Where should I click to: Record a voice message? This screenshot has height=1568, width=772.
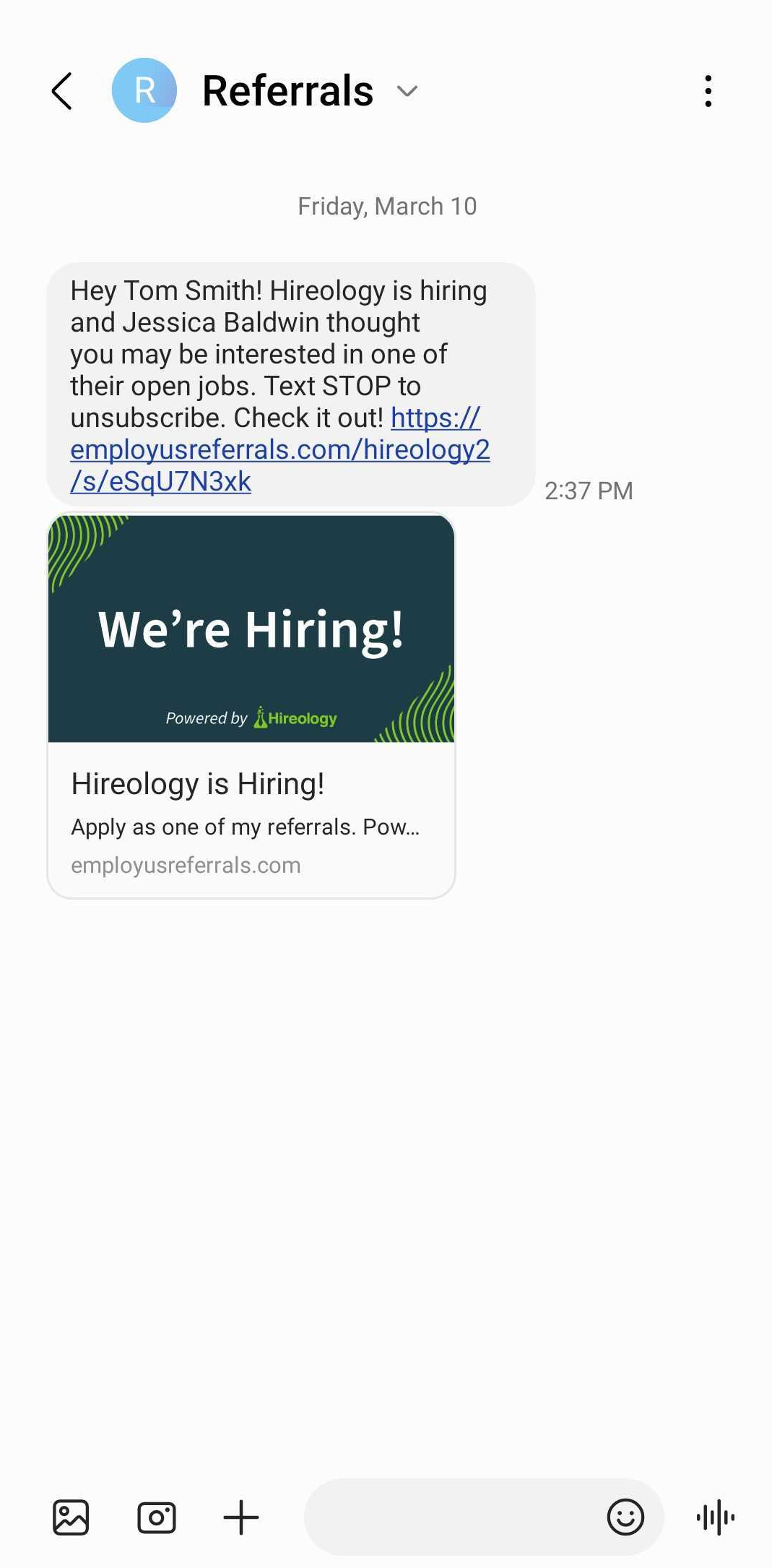coord(716,1517)
